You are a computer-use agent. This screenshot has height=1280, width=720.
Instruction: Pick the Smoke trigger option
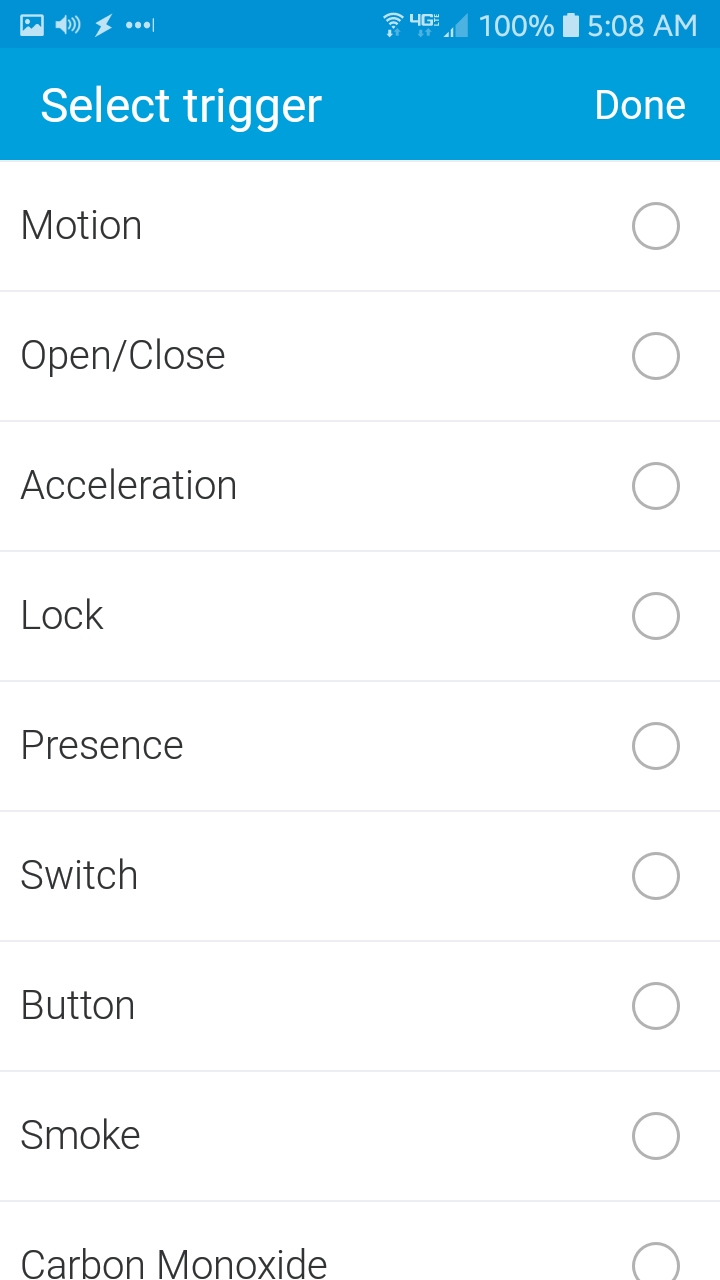pos(655,1136)
